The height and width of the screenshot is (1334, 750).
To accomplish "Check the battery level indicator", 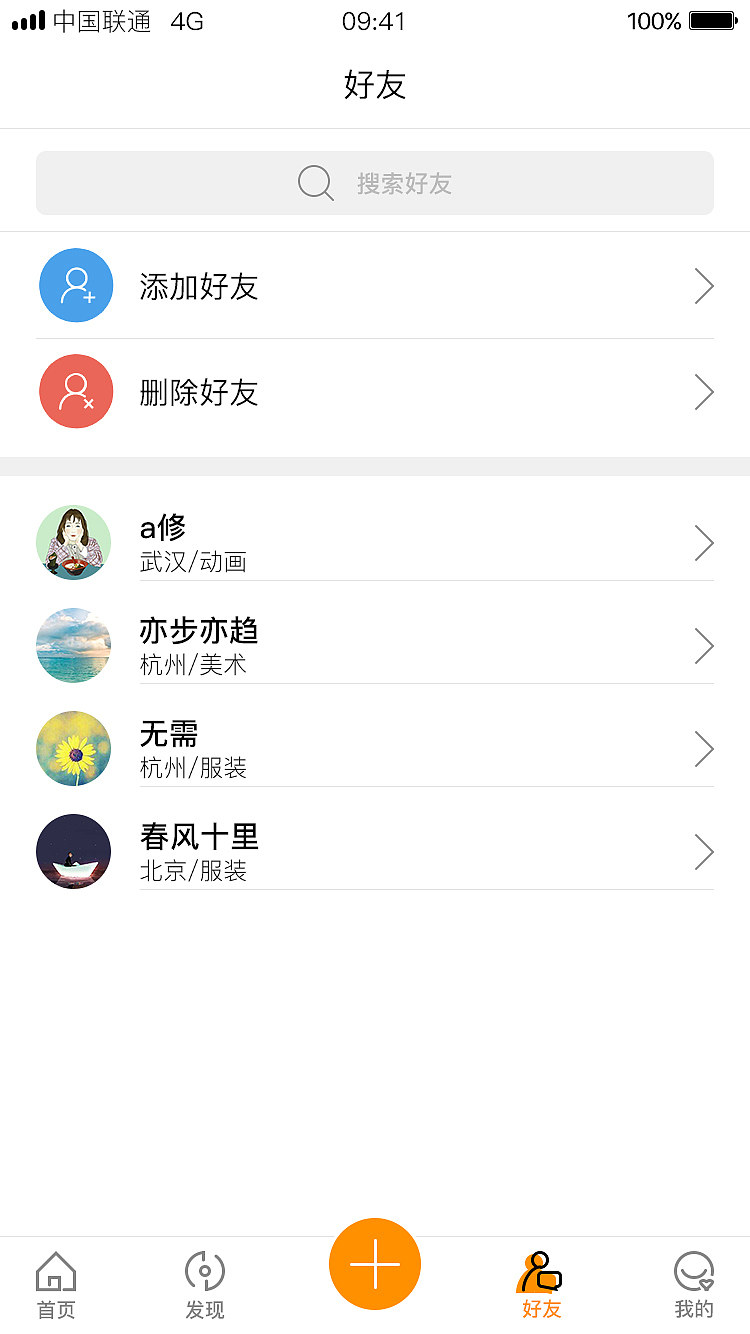I will click(x=710, y=20).
